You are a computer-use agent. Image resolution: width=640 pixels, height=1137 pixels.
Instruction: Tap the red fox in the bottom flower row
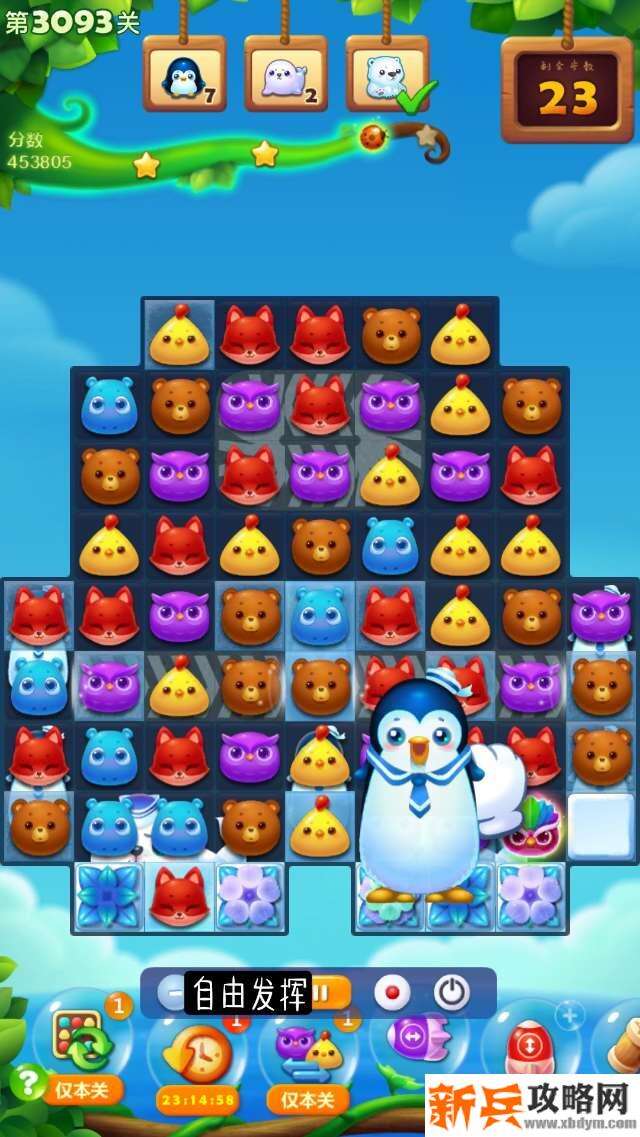click(x=179, y=895)
